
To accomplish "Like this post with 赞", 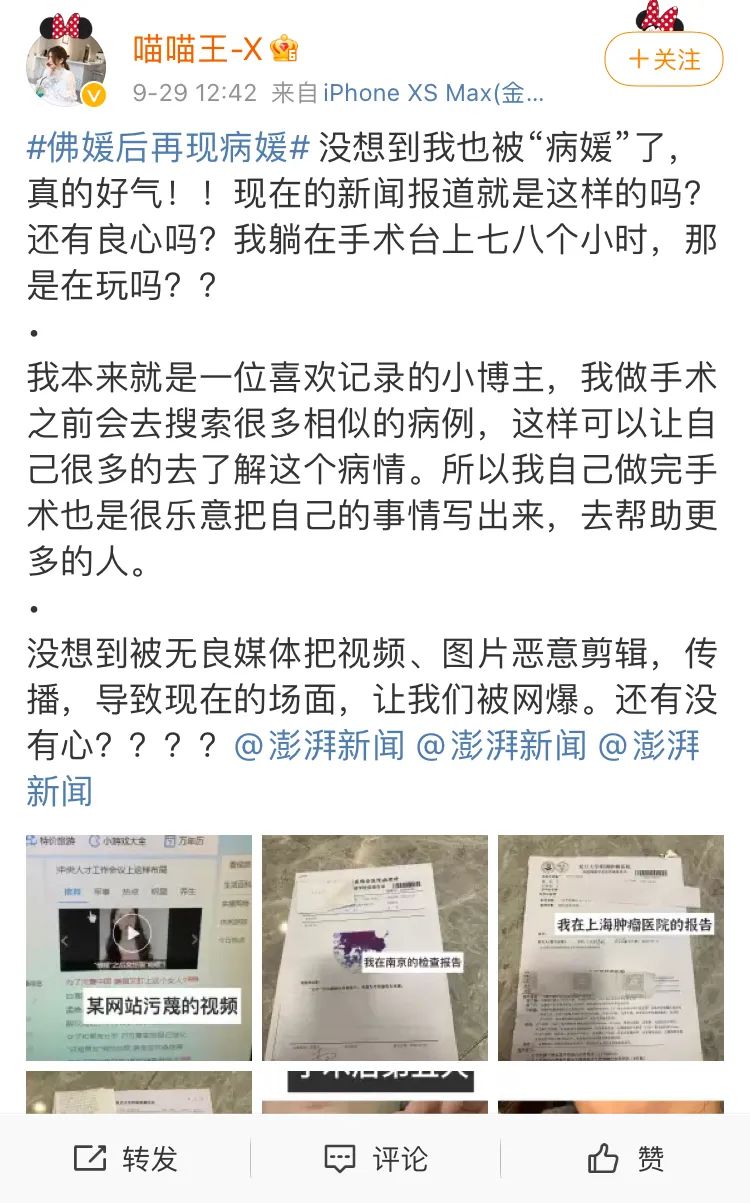I will [625, 1159].
